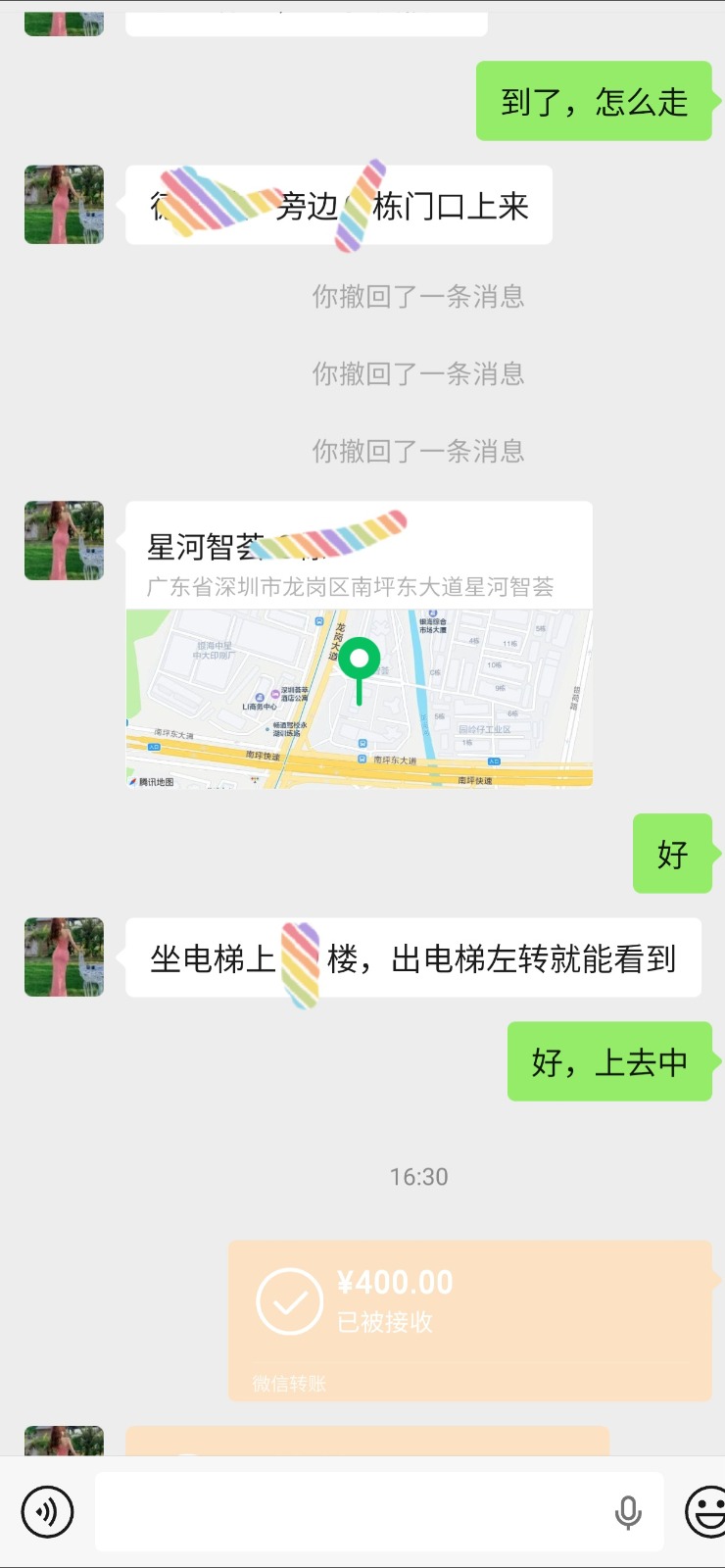Tap the topmost avatar next to the directions message
The height and width of the screenshot is (1568, 725).
coord(64,204)
